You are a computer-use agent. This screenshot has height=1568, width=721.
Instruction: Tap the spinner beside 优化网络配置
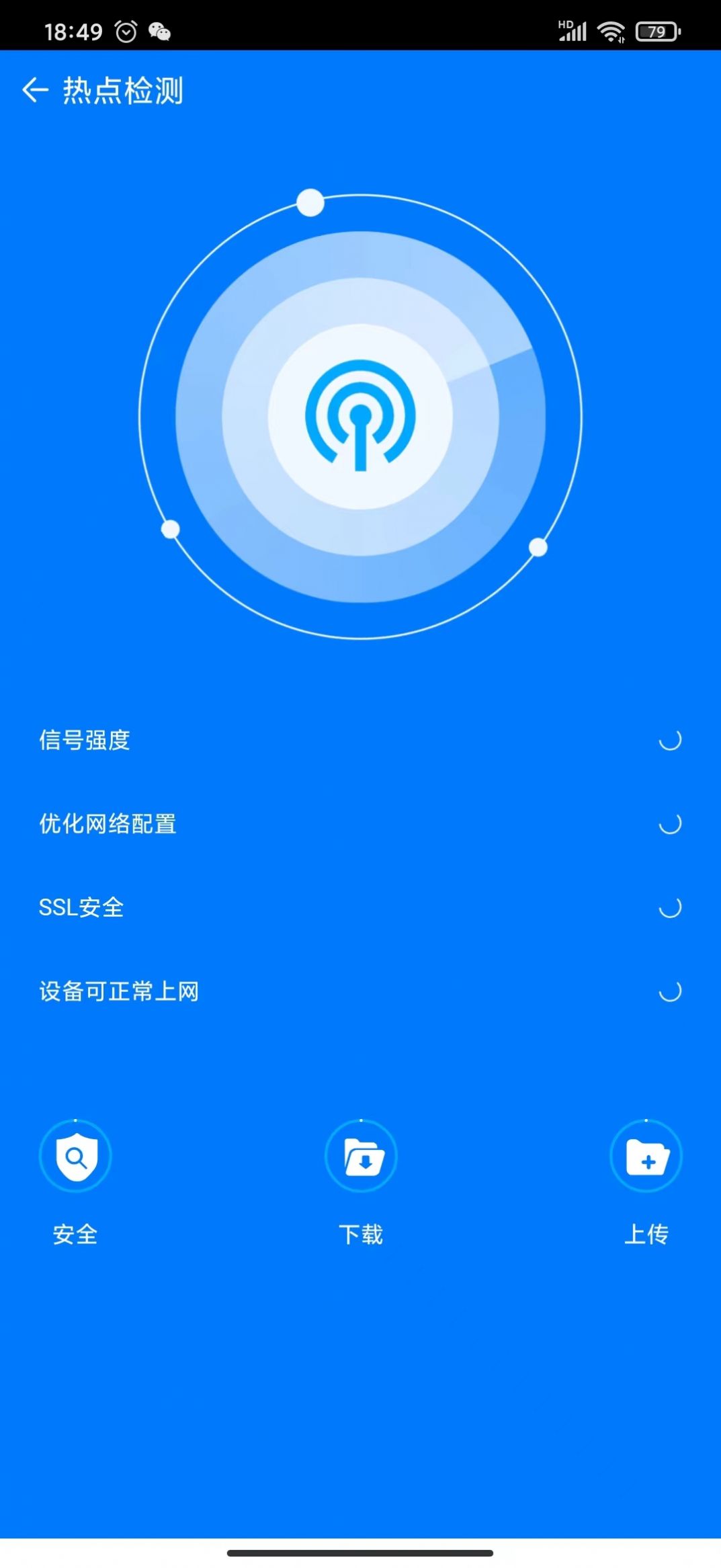coord(669,824)
